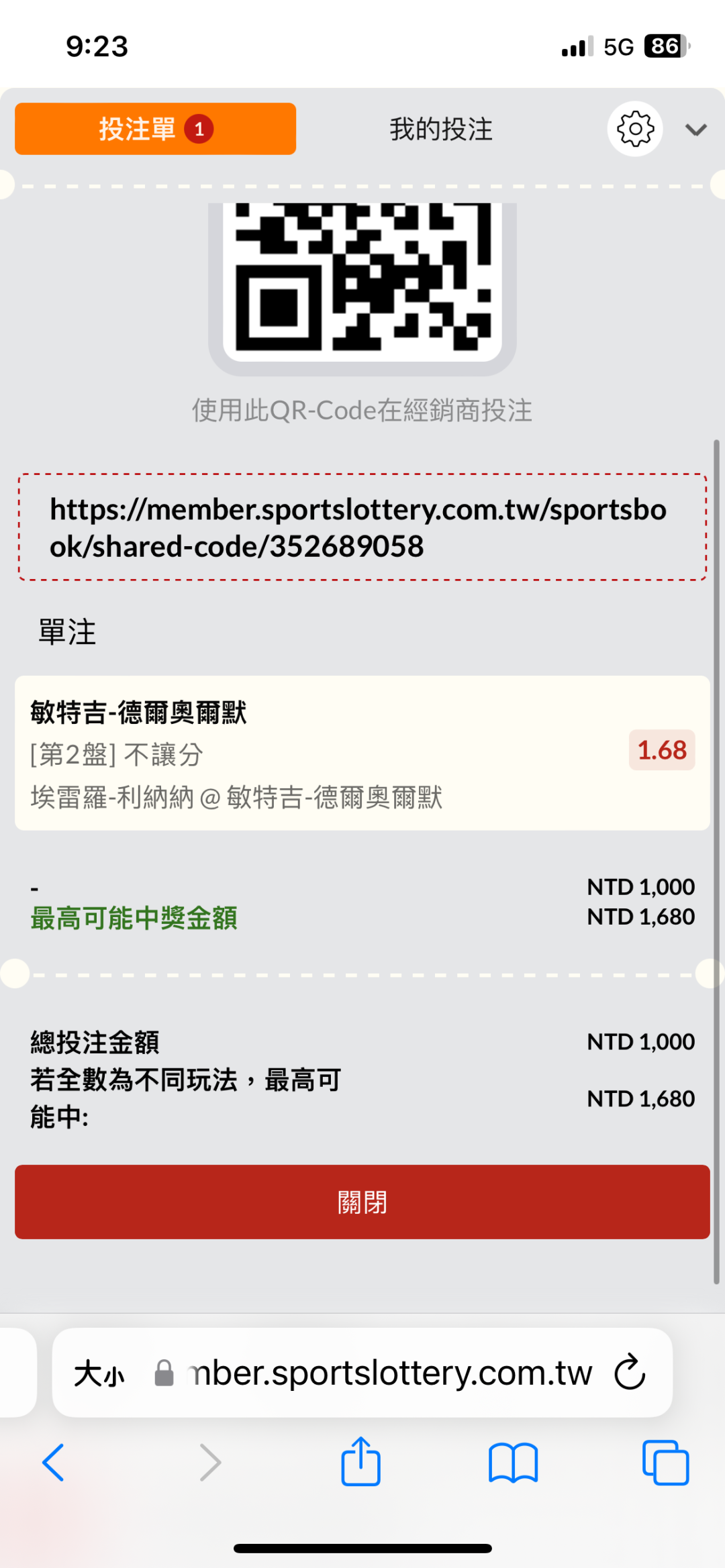Collapse the bet slip with the chevron
Viewport: 725px width, 1568px height.
[696, 129]
